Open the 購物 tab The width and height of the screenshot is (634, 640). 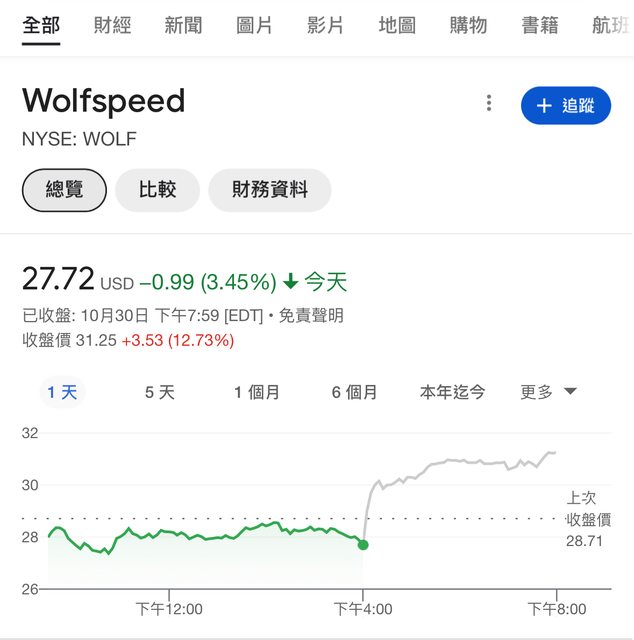point(468,26)
